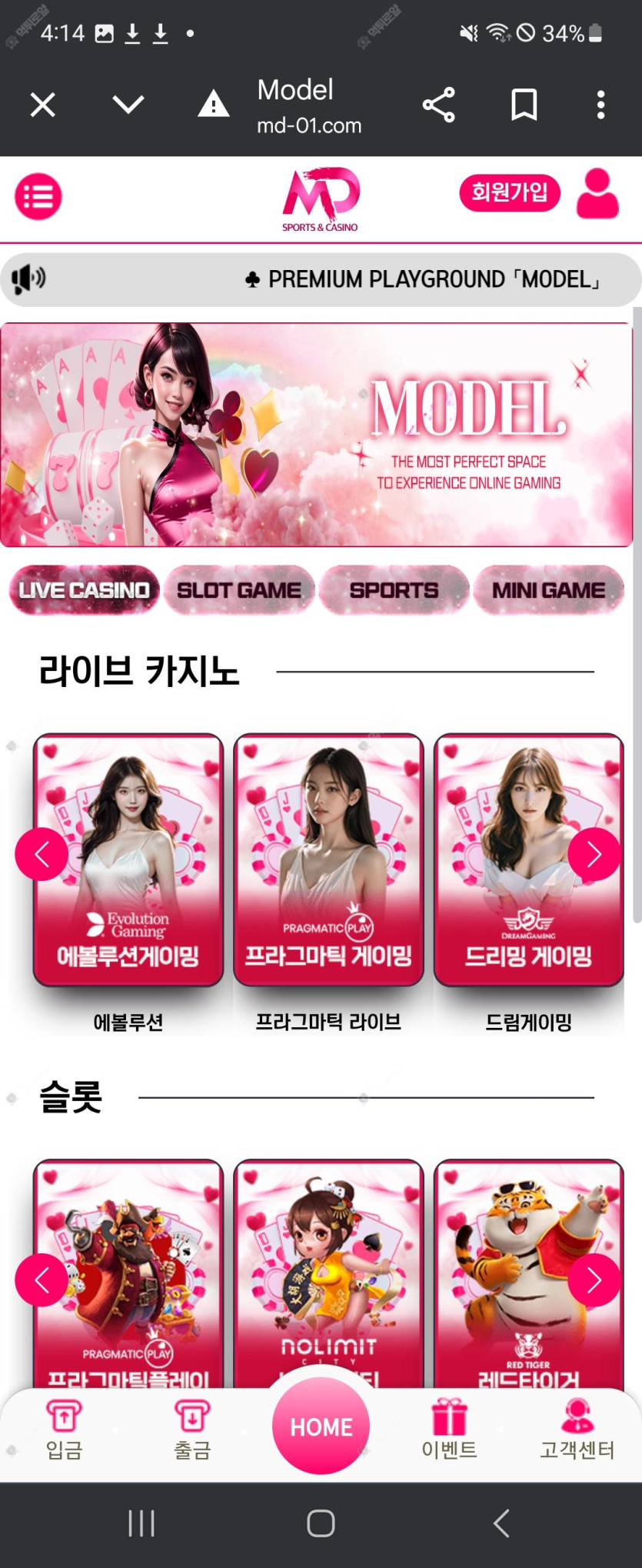Open the 프라그마틱 라이브 card
Screen dimensions: 642x1568
pos(328,860)
